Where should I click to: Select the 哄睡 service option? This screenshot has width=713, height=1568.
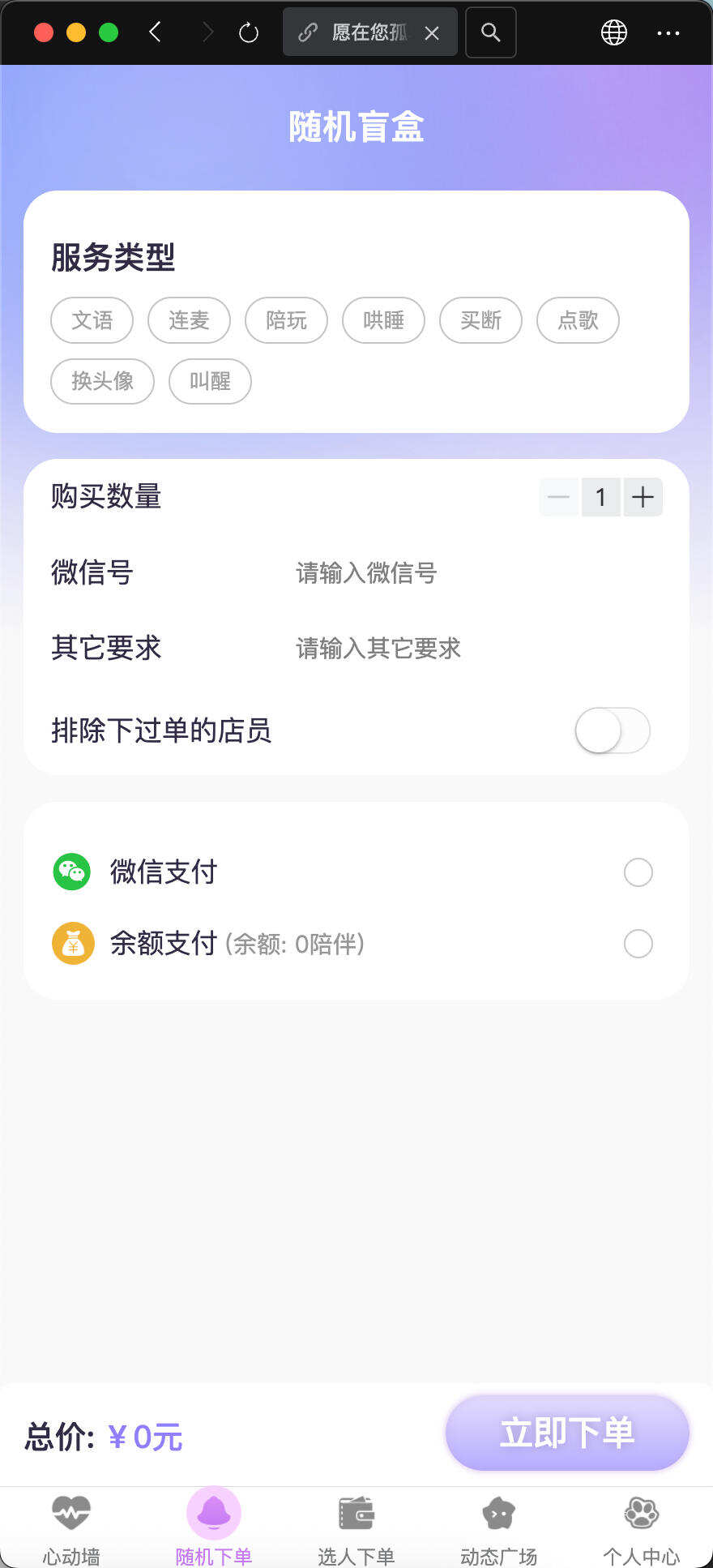pos(383,320)
